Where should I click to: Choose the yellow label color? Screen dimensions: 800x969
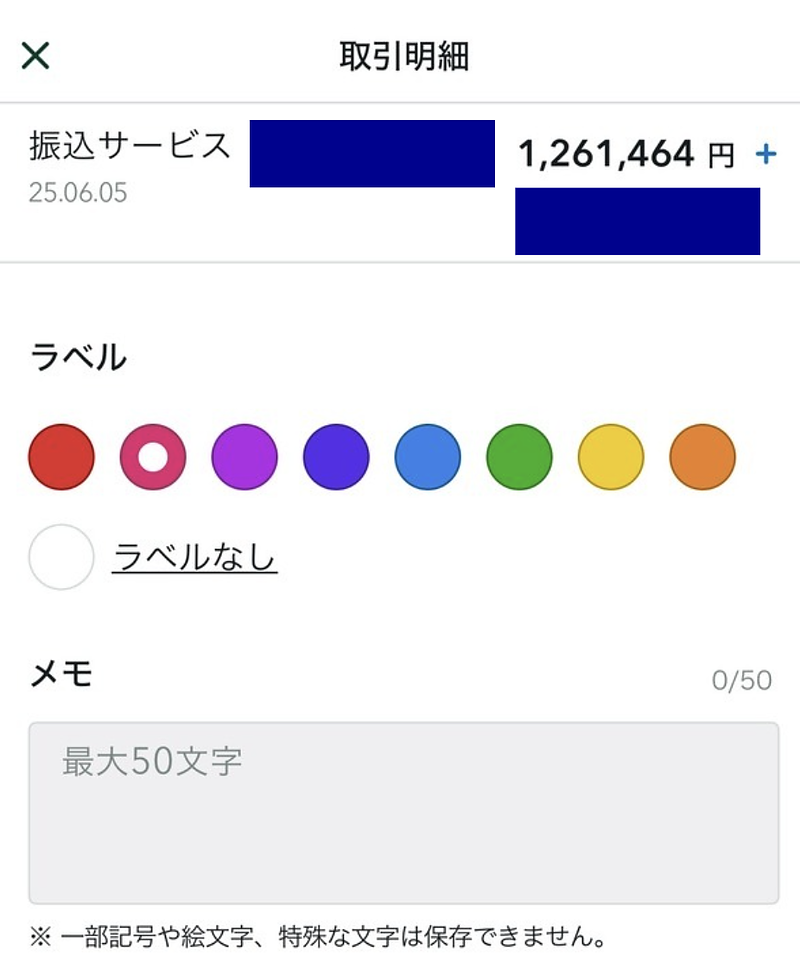pos(611,457)
